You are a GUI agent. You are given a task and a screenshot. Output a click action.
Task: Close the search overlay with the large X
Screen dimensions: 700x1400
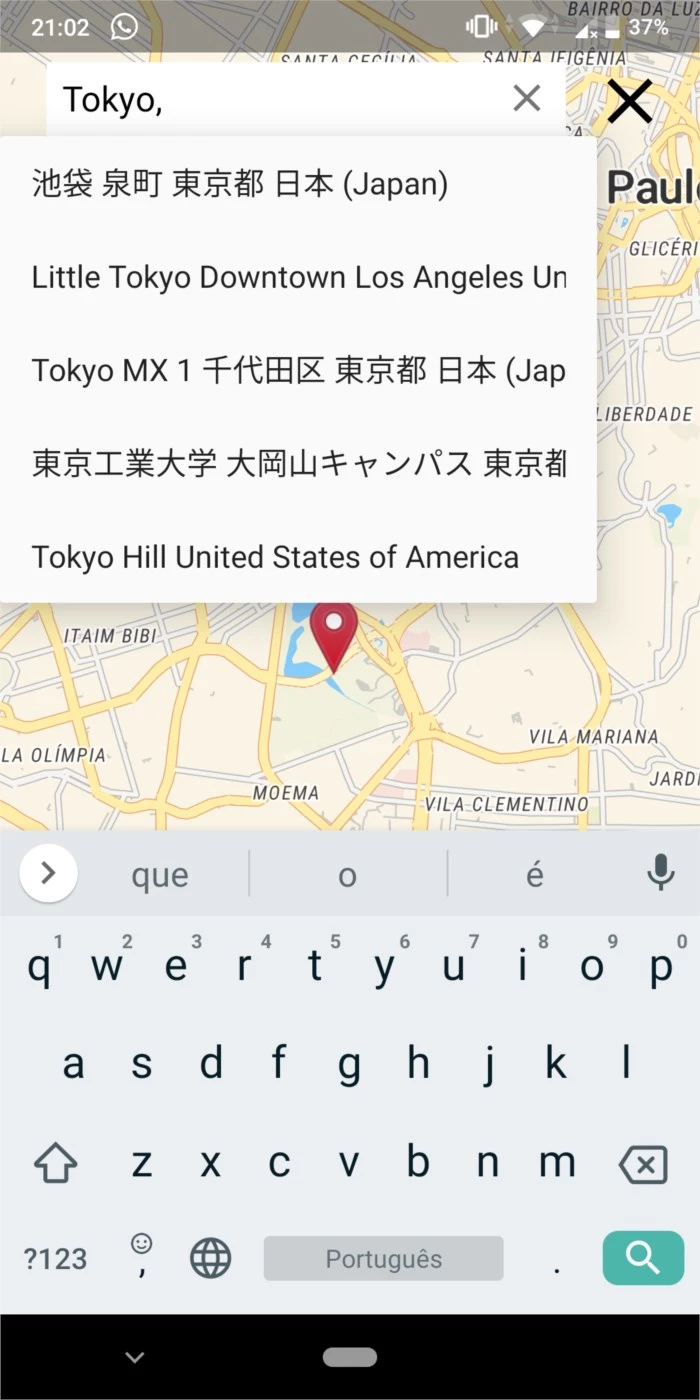[x=630, y=101]
